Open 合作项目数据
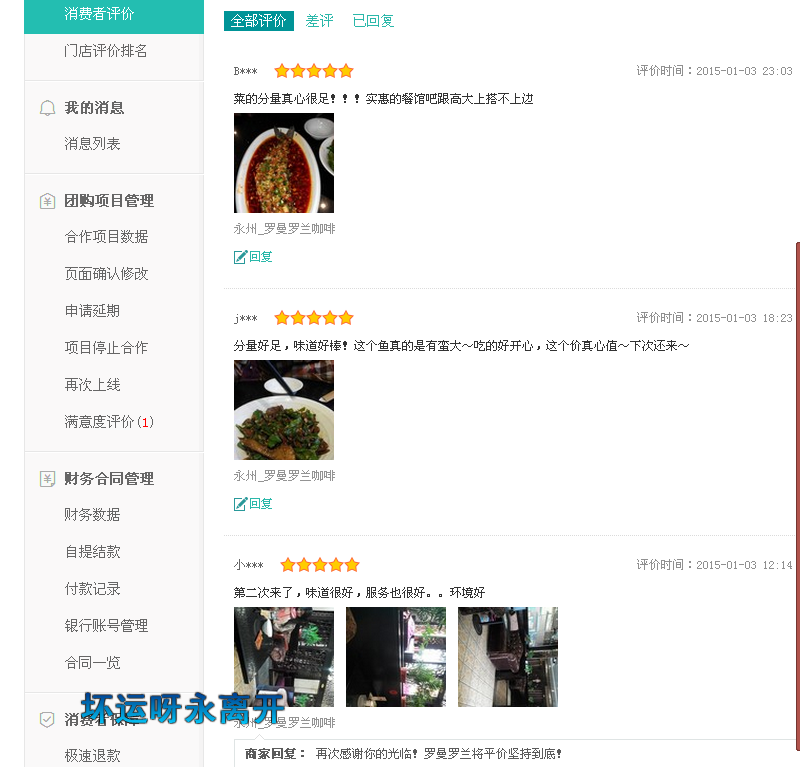This screenshot has height=767, width=800. (x=106, y=237)
